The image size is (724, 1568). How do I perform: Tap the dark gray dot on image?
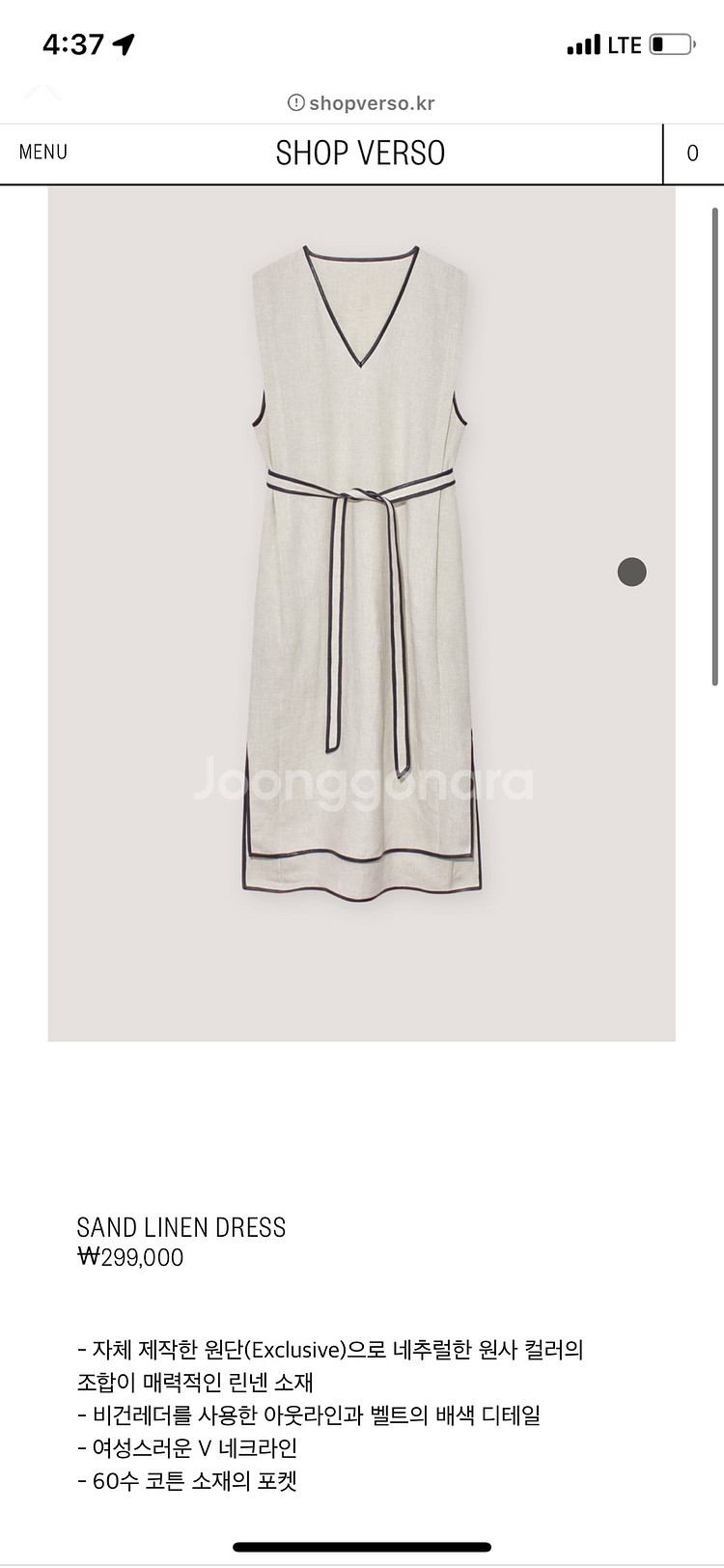631,572
